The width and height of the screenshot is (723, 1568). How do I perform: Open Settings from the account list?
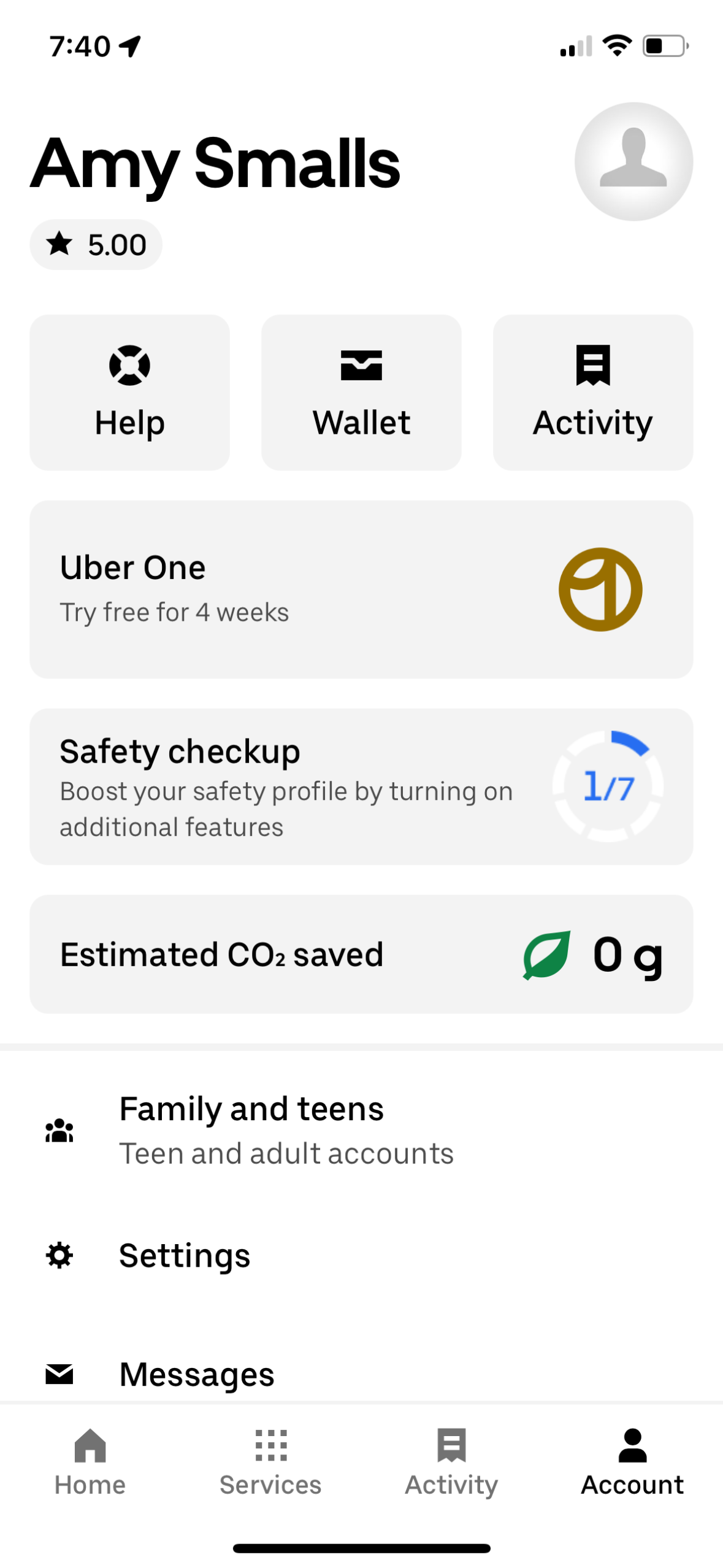(185, 1256)
